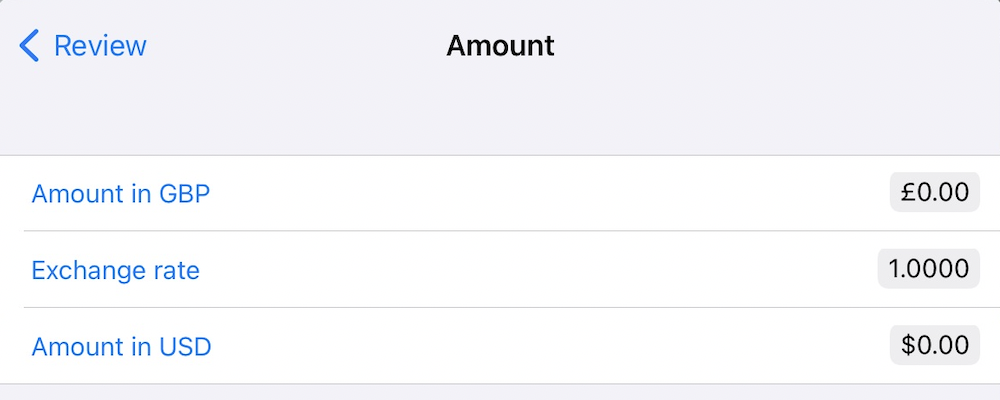1000x400 pixels.
Task: Edit the Amount in GBP field
Action: pos(934,192)
